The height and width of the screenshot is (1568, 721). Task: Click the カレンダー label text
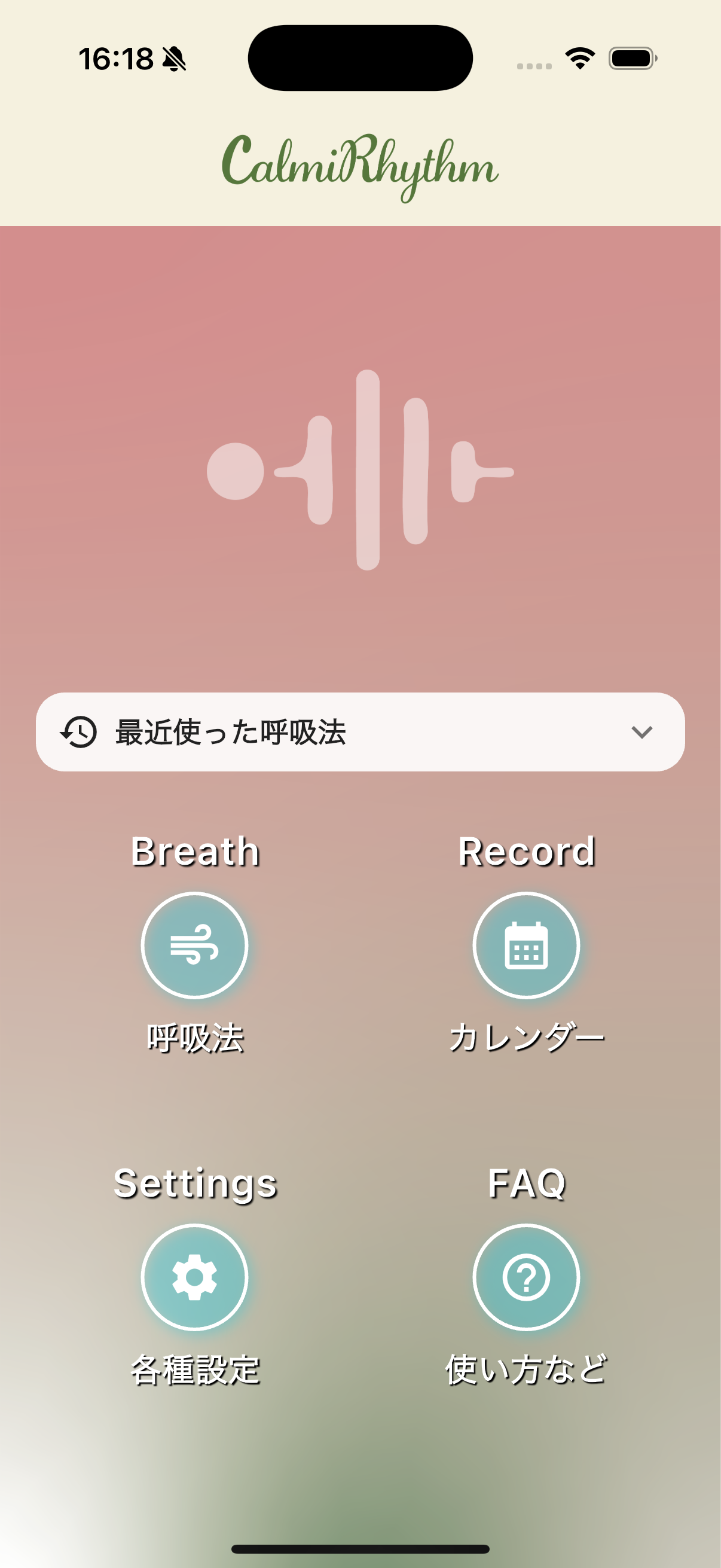coord(528,1039)
